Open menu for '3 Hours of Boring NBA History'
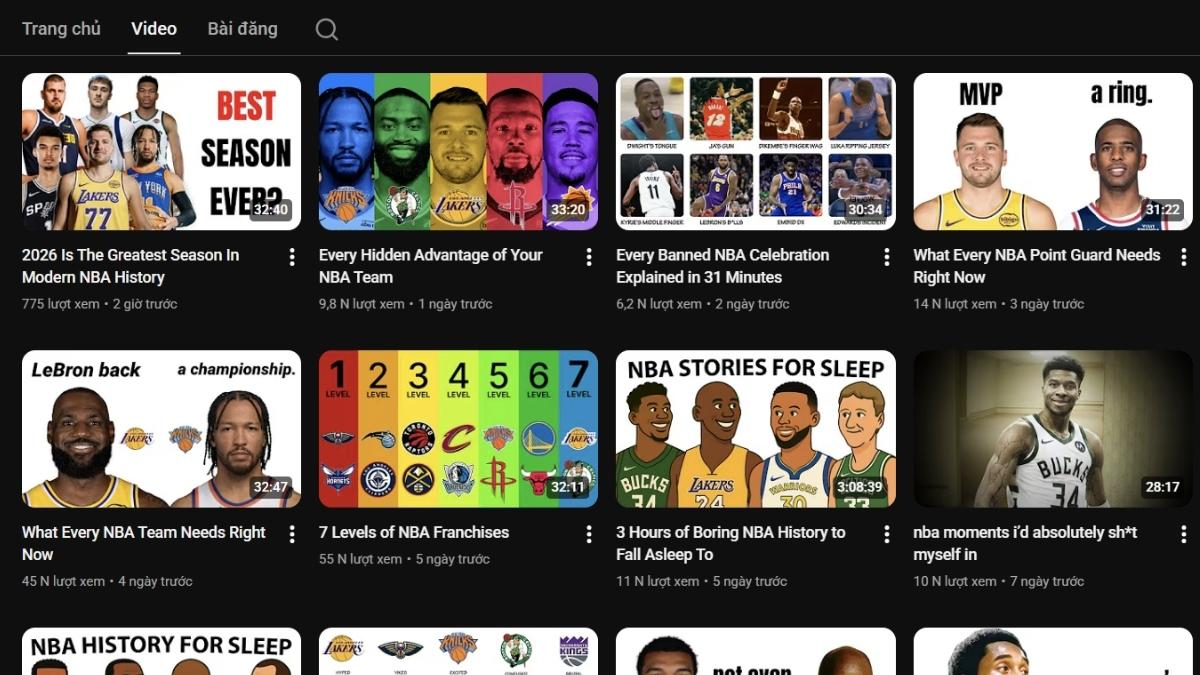 point(886,534)
